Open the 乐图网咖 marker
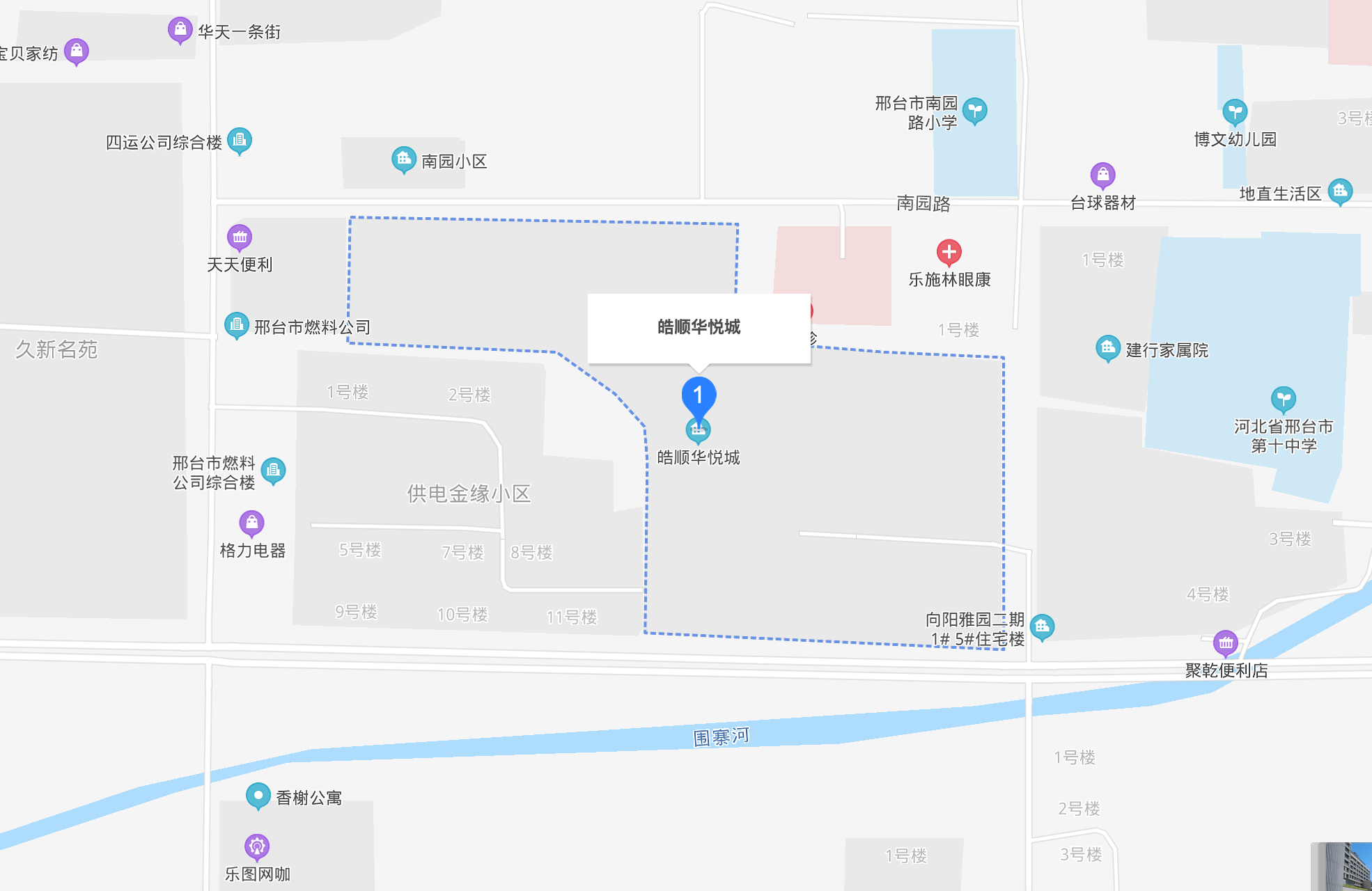This screenshot has height=891, width=1372. point(257,846)
